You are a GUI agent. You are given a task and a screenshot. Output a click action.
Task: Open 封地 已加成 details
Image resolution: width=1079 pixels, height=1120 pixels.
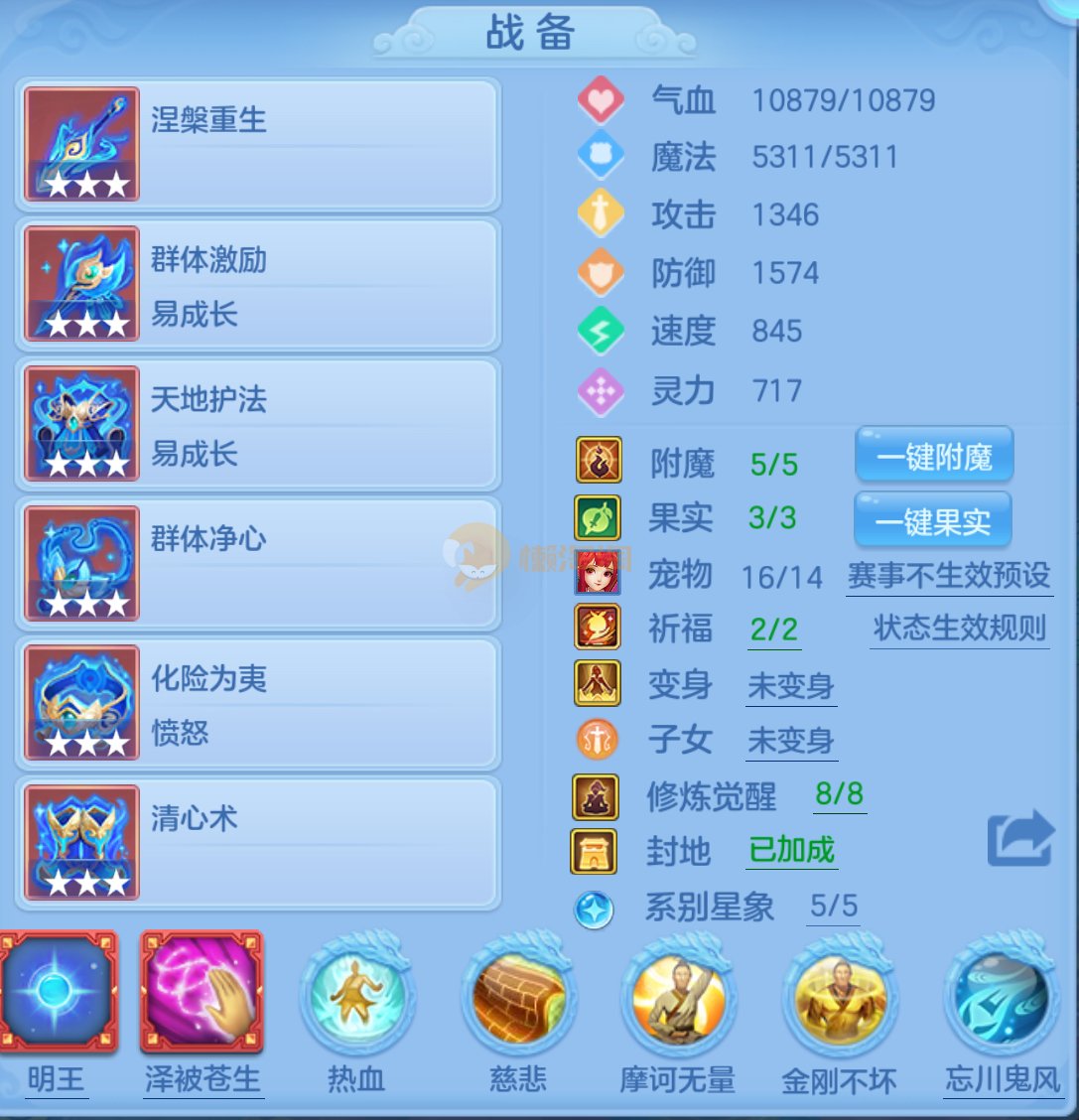coord(791,851)
